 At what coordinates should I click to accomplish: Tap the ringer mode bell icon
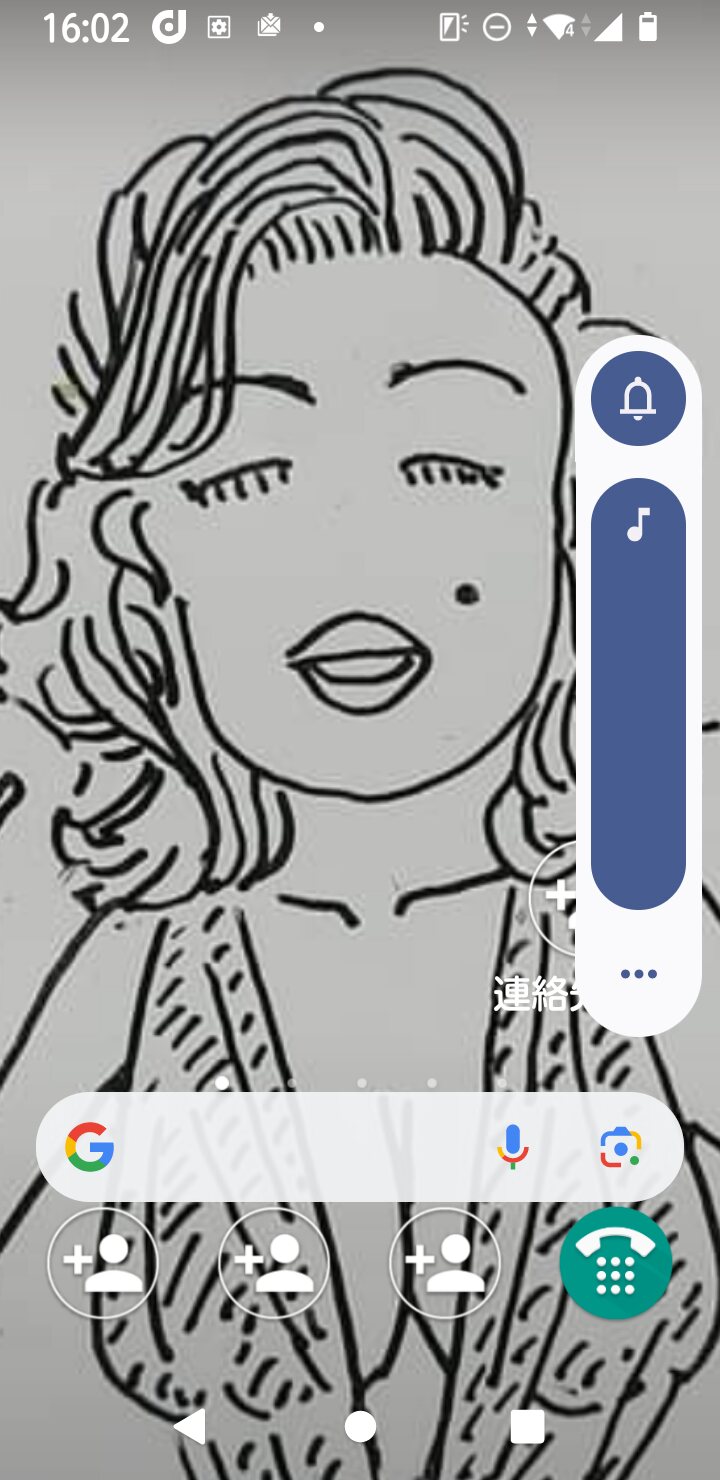pyautogui.click(x=638, y=398)
